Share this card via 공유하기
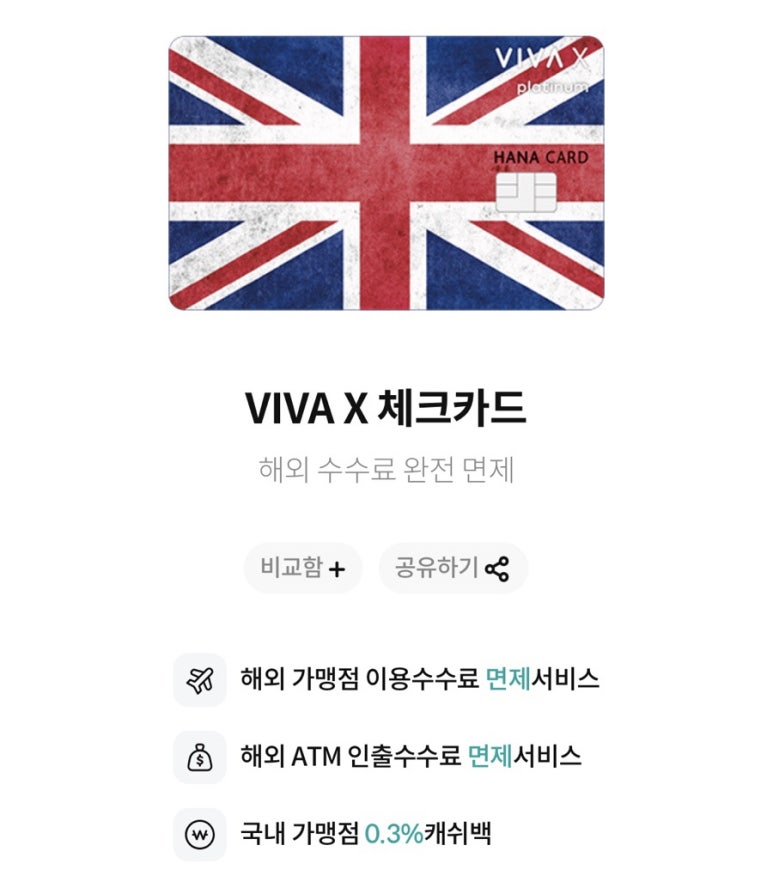Screen dimensions: 773x894 coord(453,569)
